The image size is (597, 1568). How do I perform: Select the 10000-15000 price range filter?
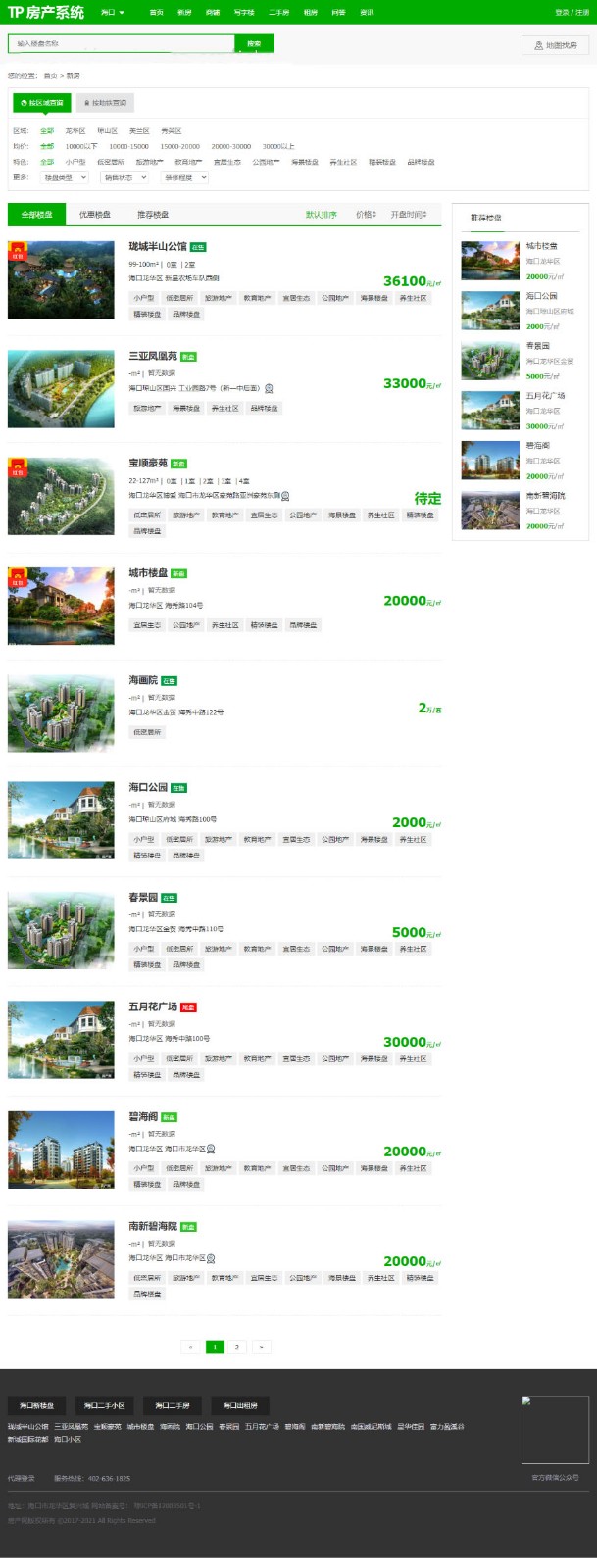pos(128,146)
